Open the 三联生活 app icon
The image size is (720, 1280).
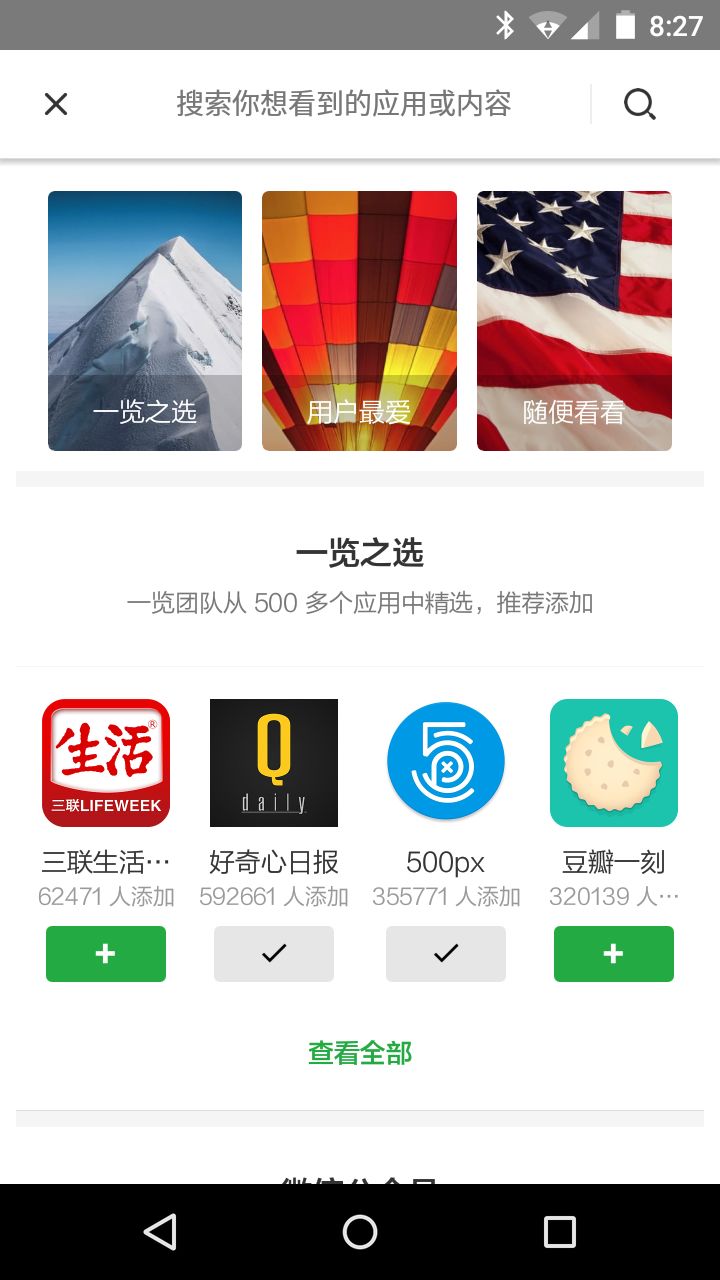pos(106,763)
